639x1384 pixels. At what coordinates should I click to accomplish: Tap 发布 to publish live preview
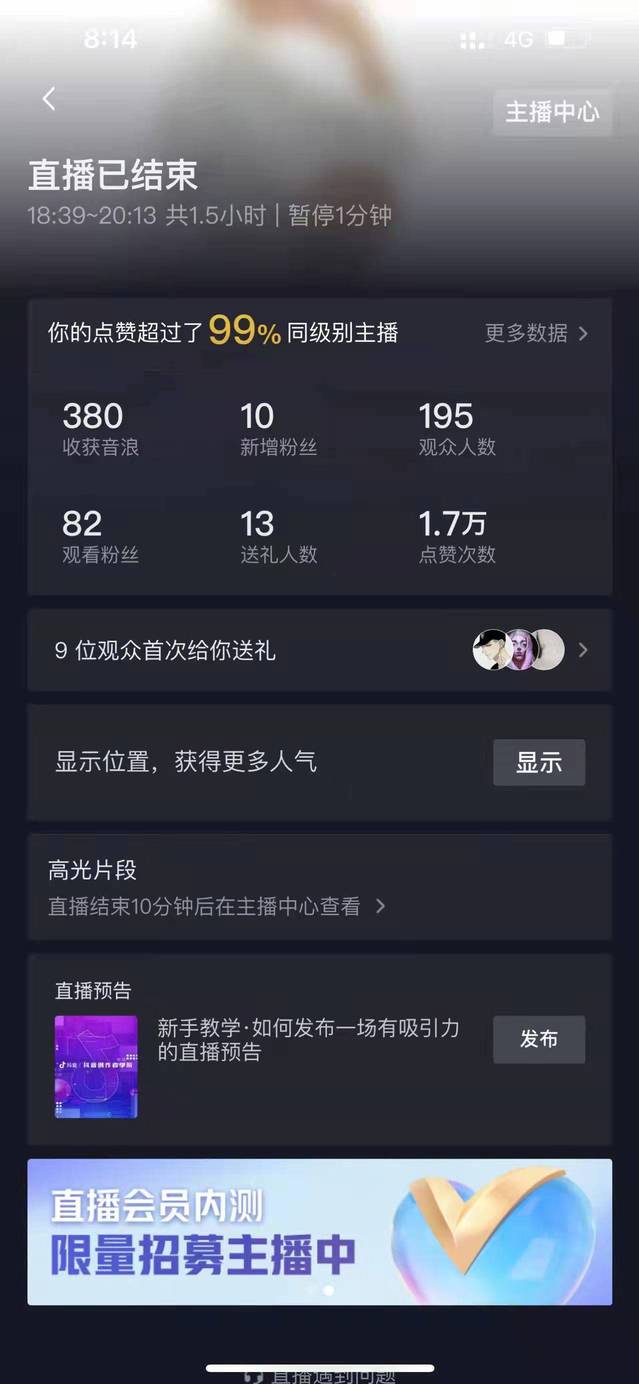coord(539,1040)
